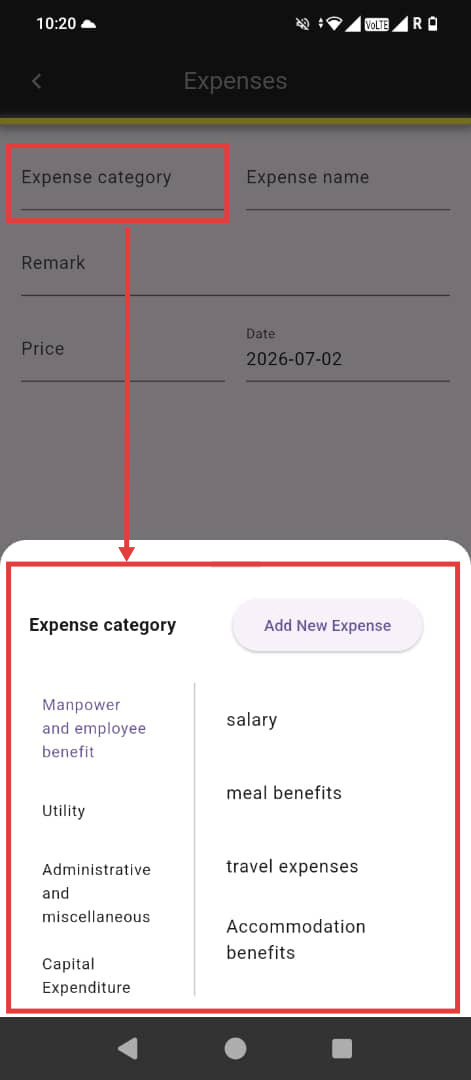Select the Utility category
The height and width of the screenshot is (1080, 471).
point(63,811)
